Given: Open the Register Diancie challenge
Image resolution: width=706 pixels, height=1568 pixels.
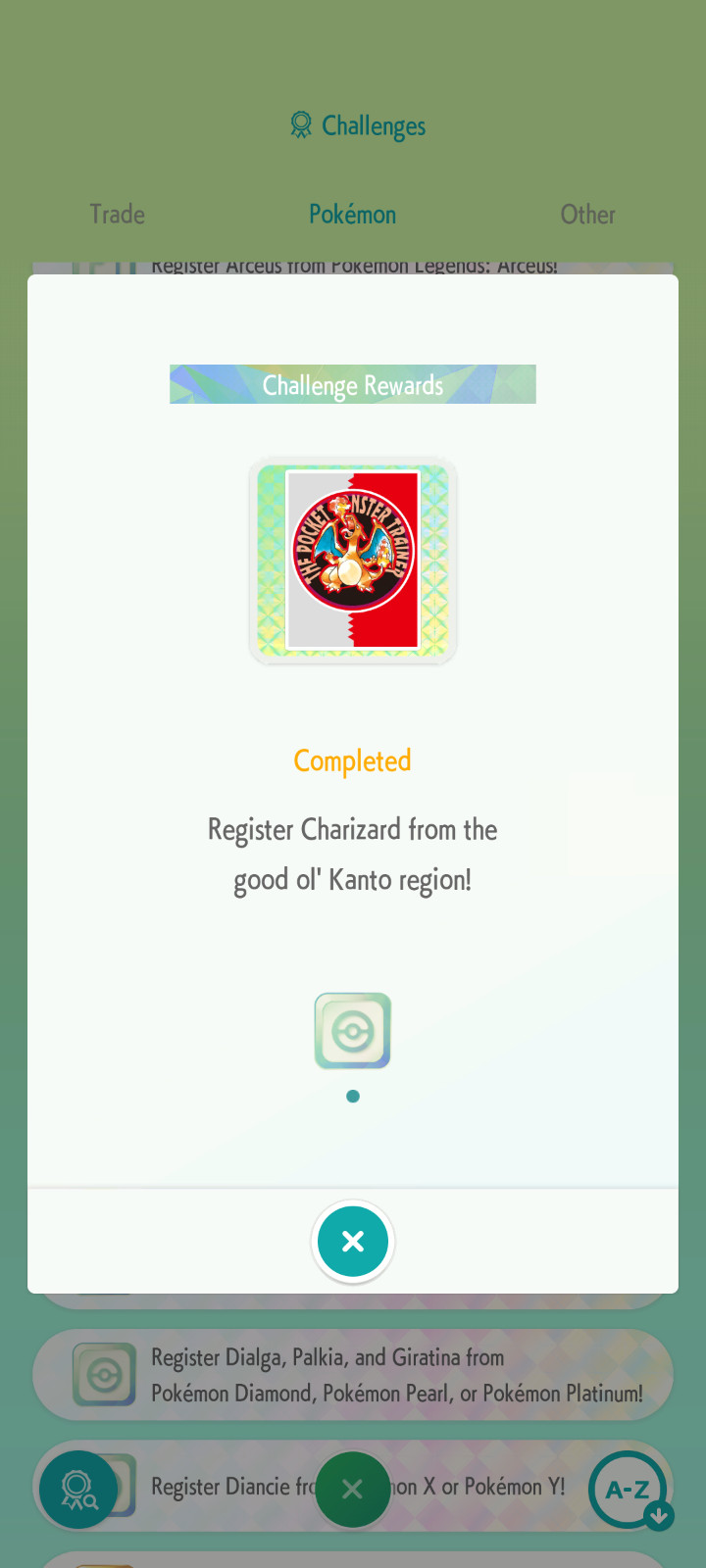Looking at the screenshot, I should [353, 1487].
